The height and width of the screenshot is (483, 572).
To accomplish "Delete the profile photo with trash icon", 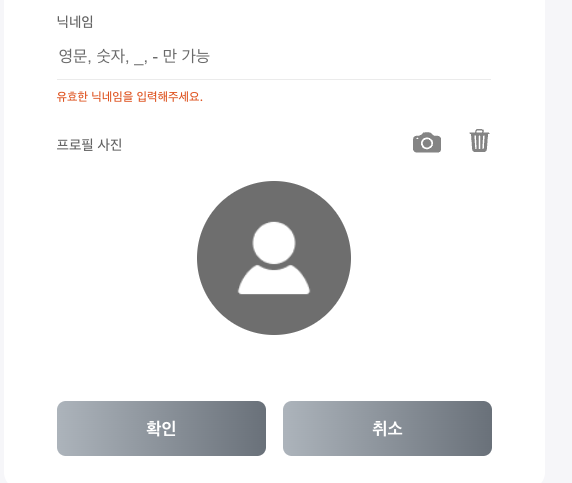I will [x=479, y=140].
